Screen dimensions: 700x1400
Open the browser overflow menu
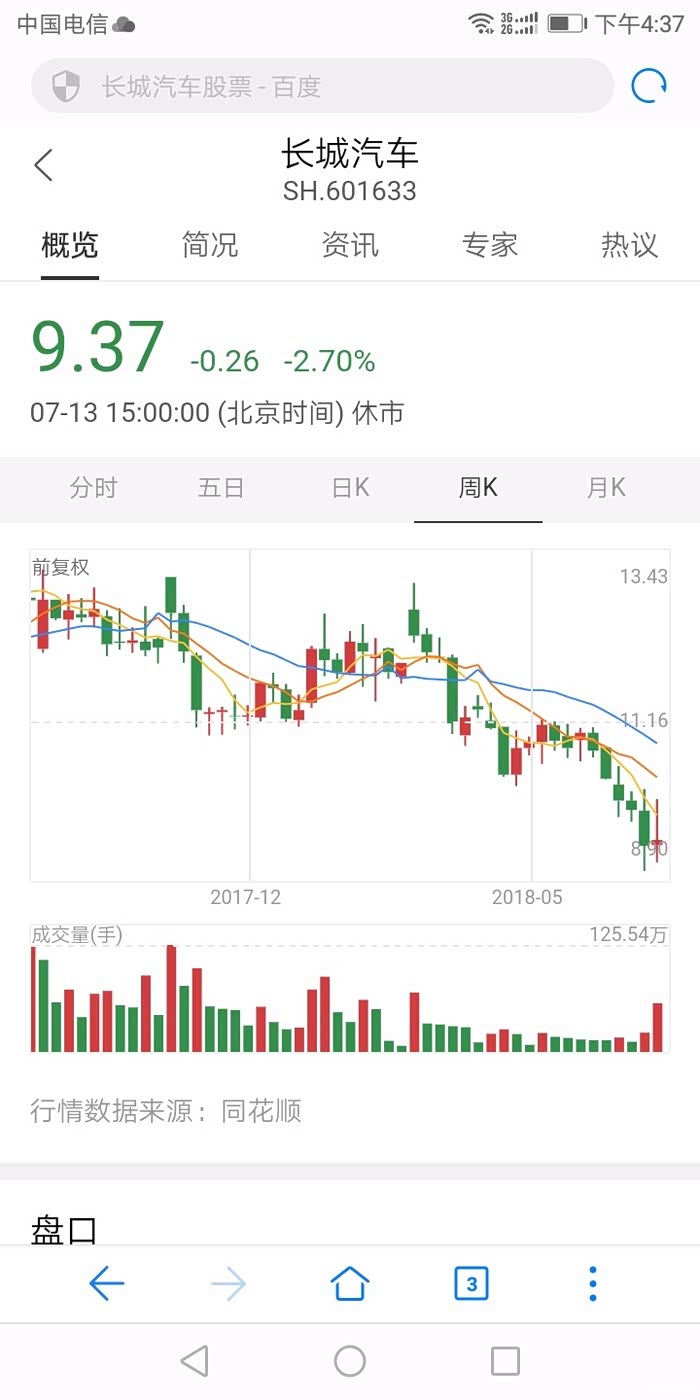(x=593, y=1283)
